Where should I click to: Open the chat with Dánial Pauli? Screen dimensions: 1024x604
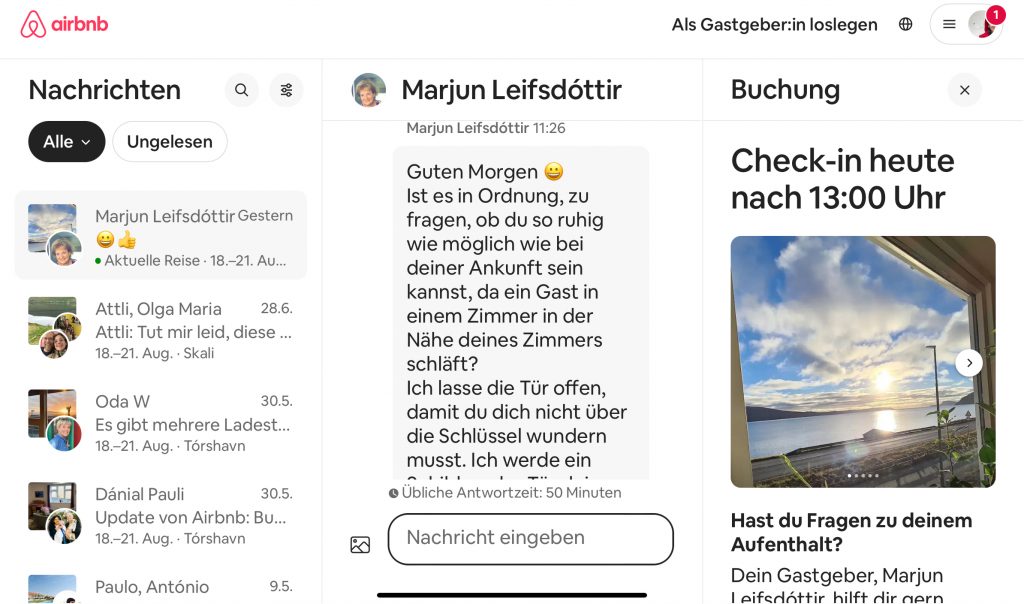161,515
